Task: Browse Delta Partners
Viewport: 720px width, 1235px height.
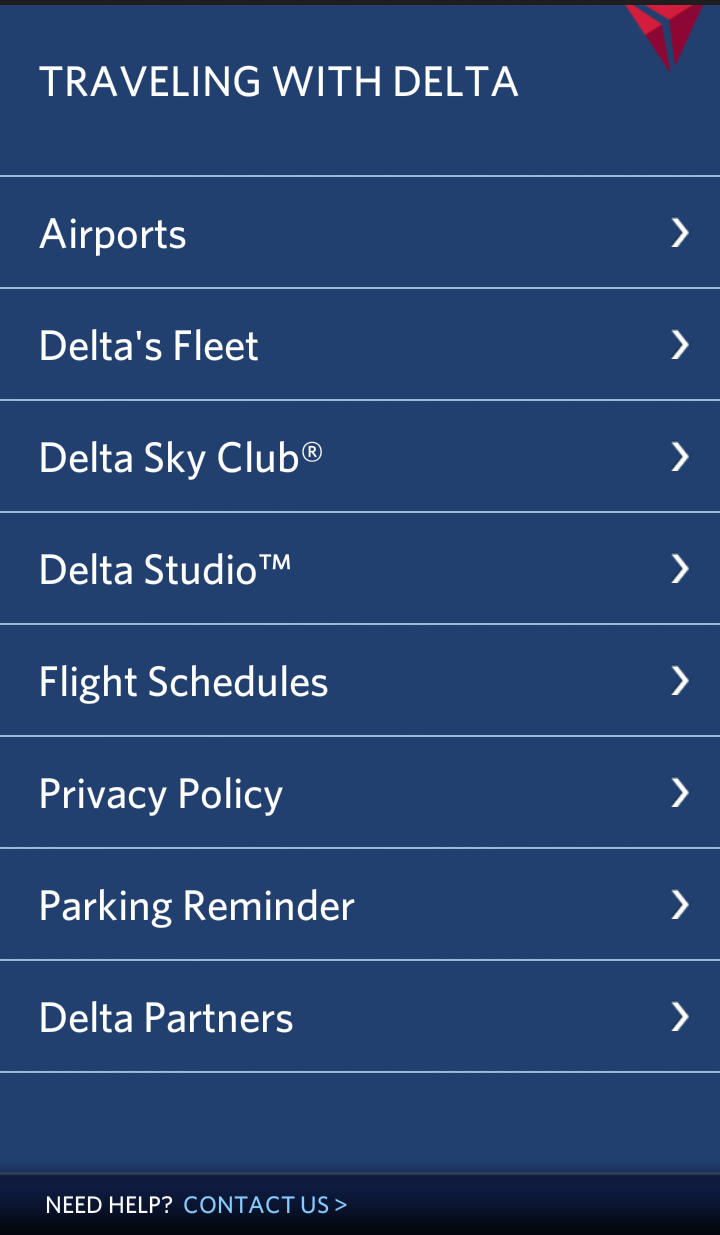Action: click(165, 1015)
